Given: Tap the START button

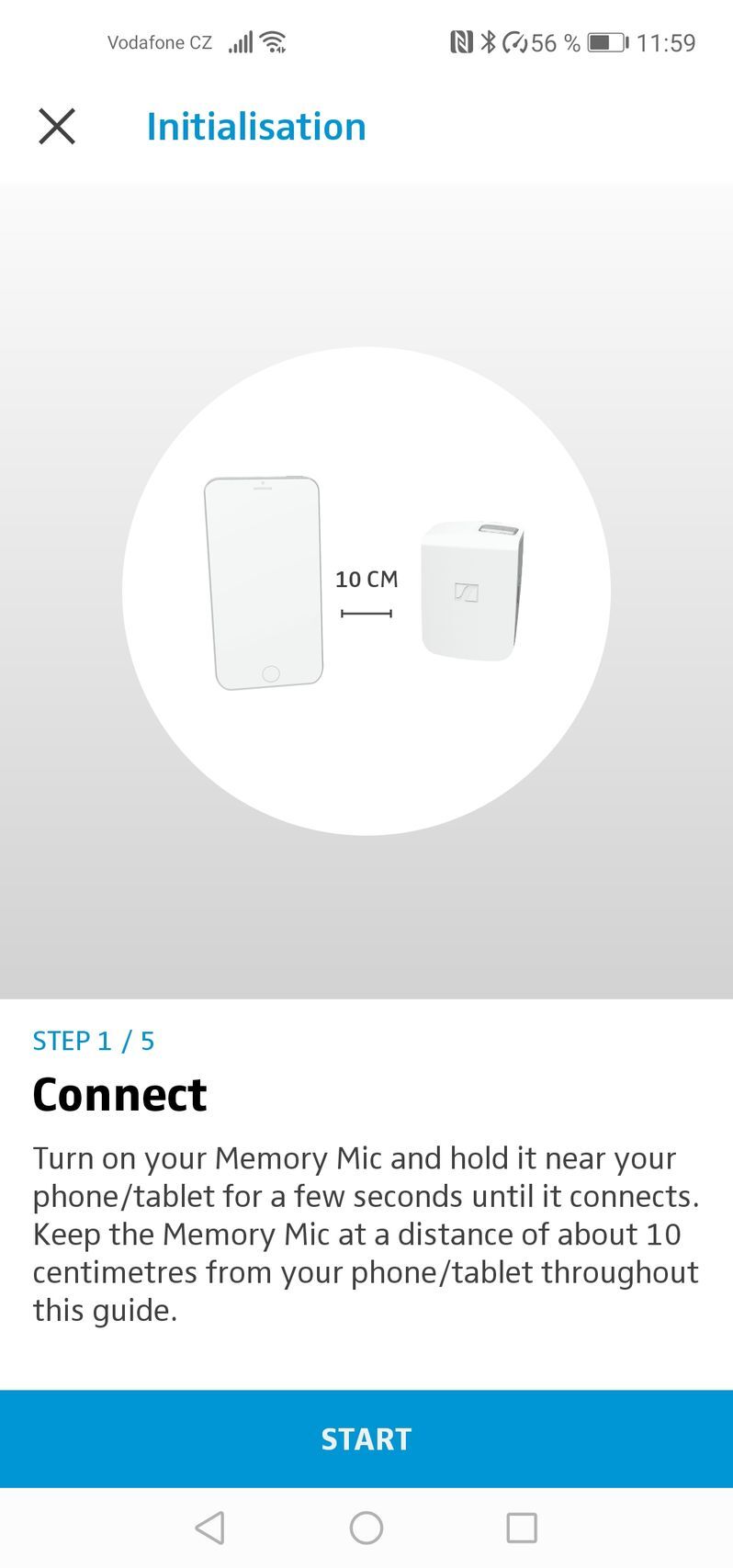Looking at the screenshot, I should pyautogui.click(x=366, y=1438).
